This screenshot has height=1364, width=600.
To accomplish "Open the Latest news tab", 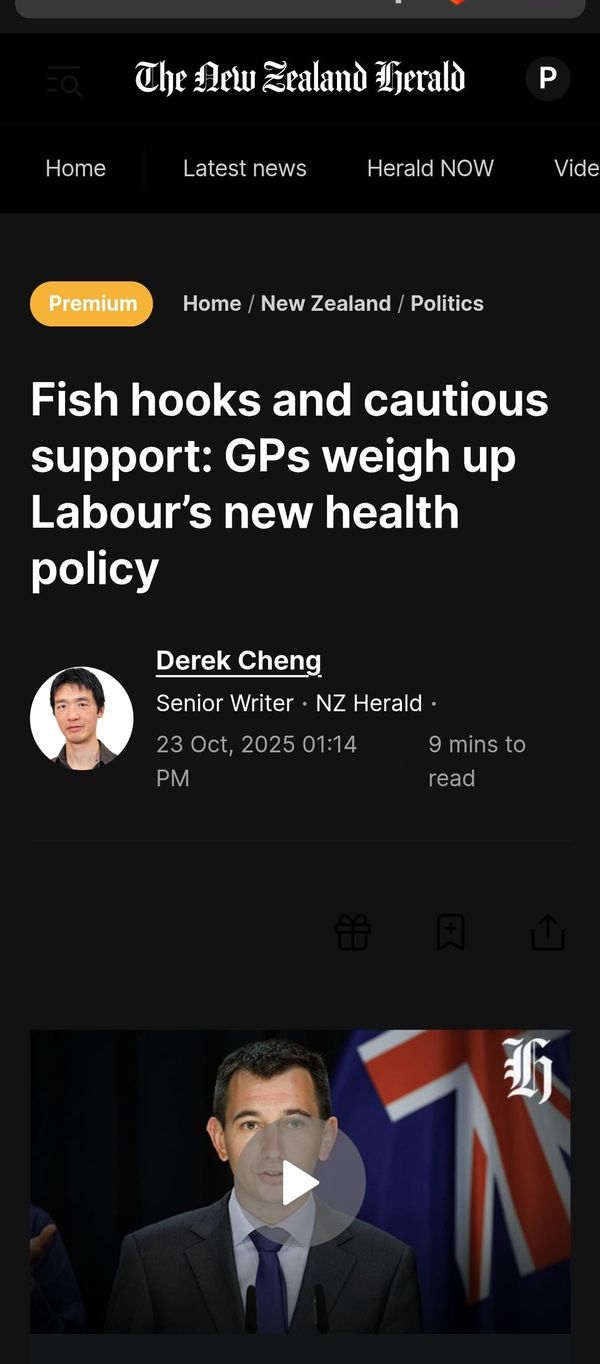I will (244, 168).
